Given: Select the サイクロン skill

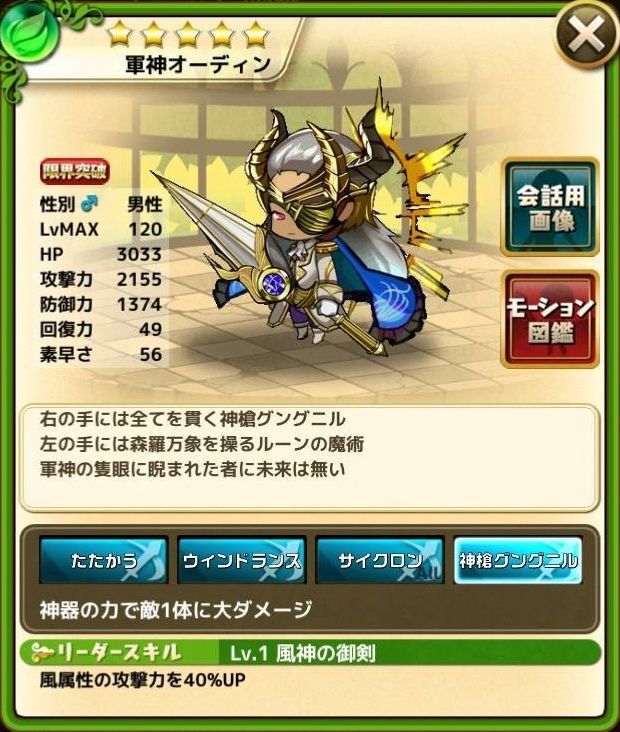Looking at the screenshot, I should (379, 560).
